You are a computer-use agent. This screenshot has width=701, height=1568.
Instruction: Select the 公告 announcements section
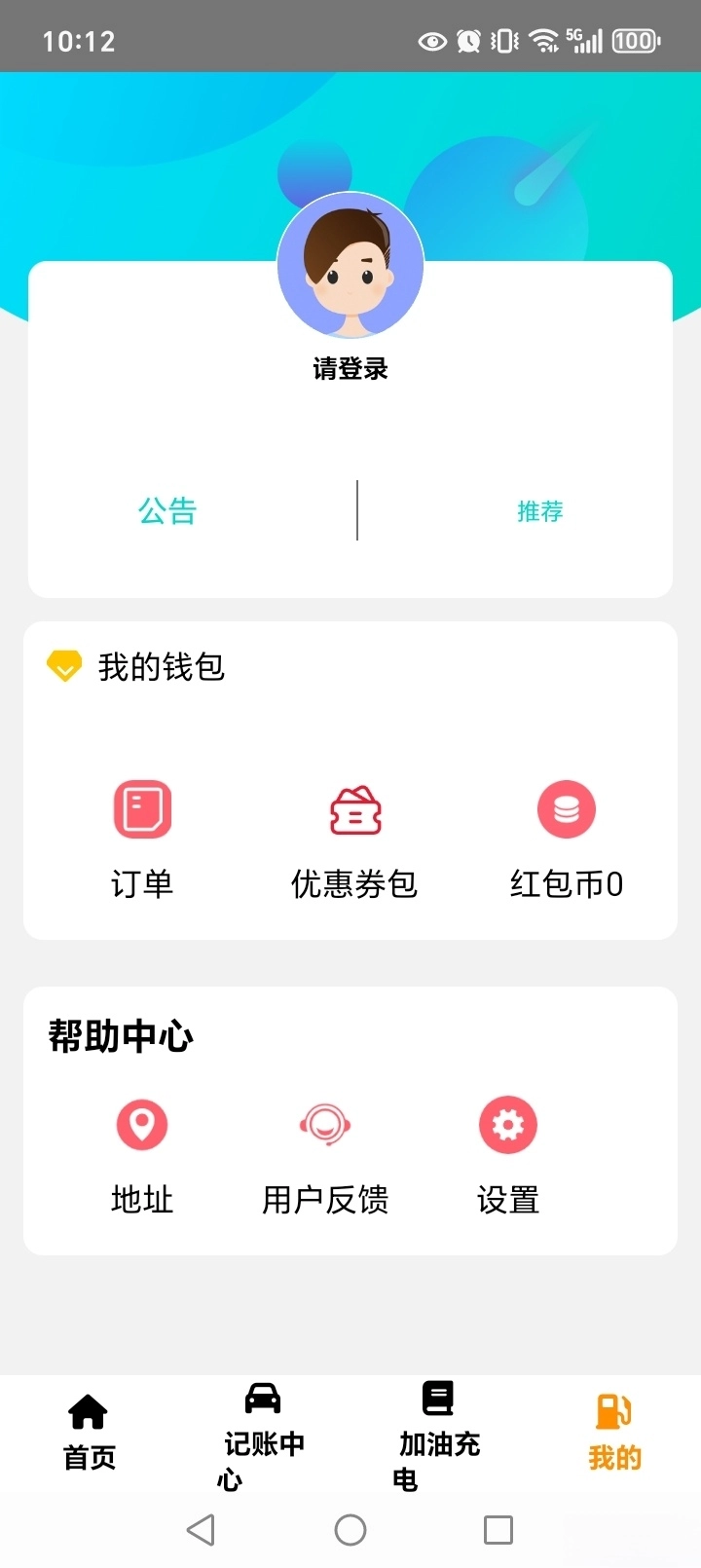[167, 510]
